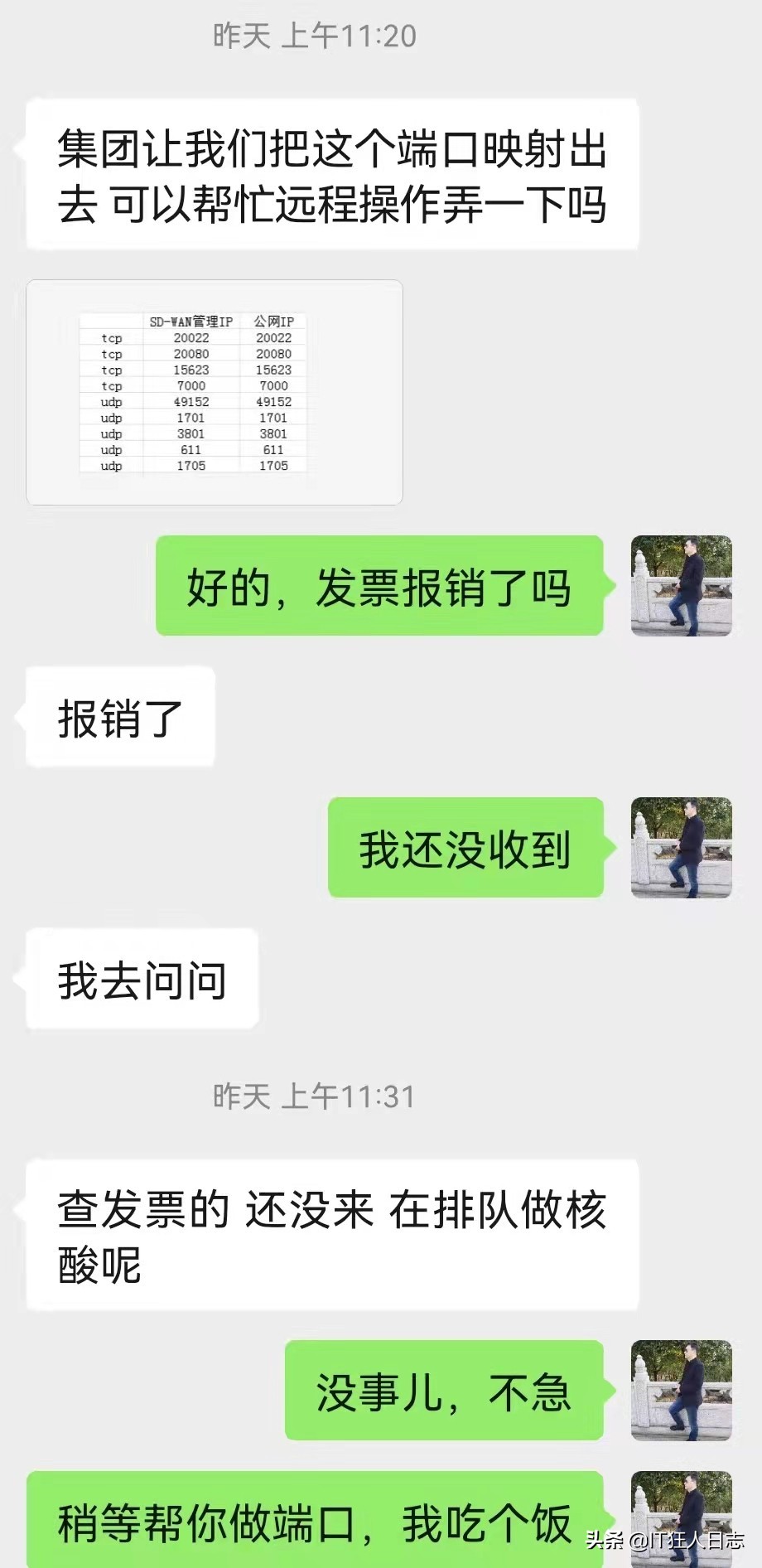Screen dimensions: 762x1568
Task: Open the port table image in the chat
Action: pos(214,392)
